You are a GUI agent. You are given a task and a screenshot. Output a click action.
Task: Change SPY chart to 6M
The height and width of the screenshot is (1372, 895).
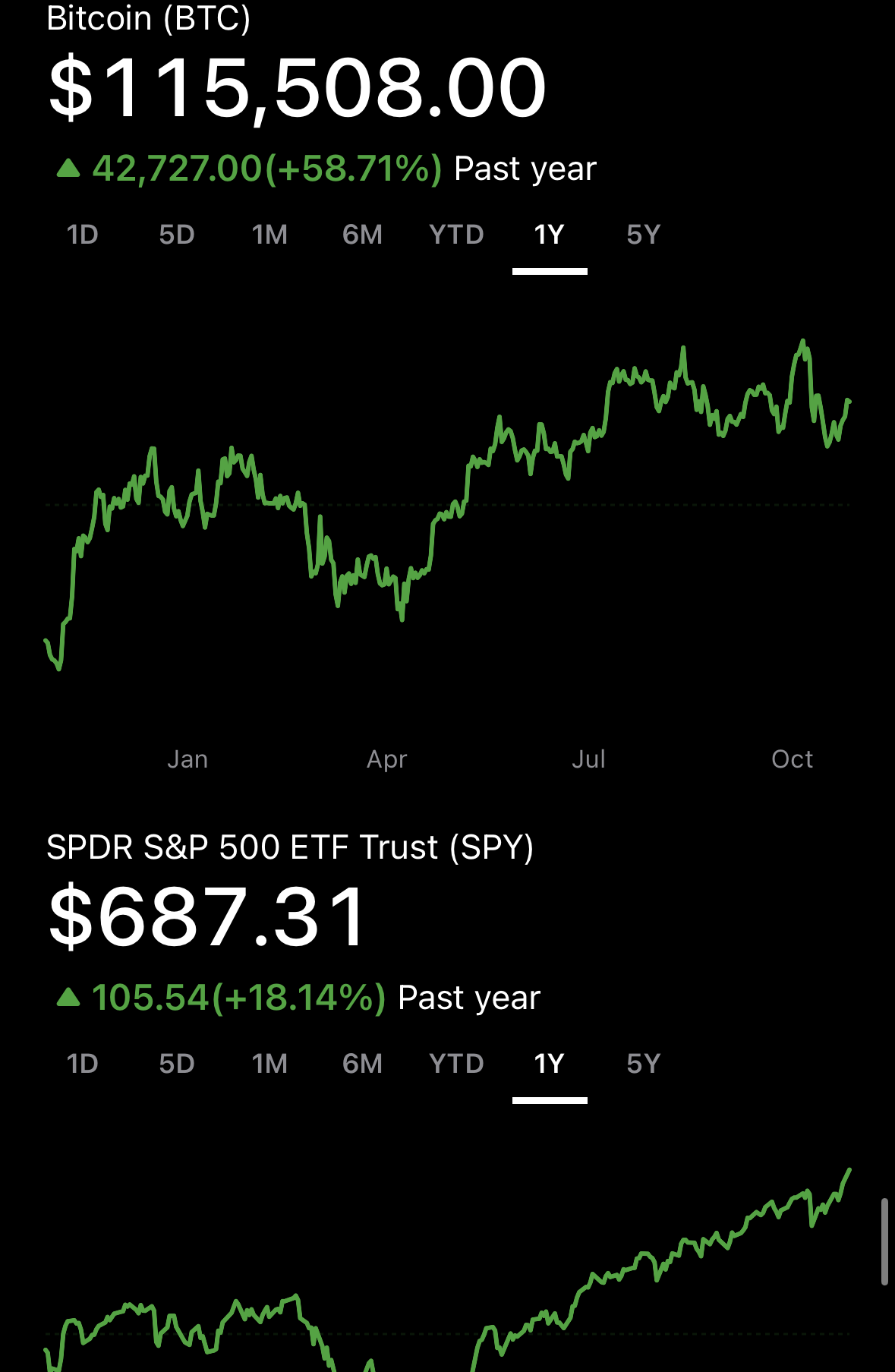click(x=362, y=1064)
